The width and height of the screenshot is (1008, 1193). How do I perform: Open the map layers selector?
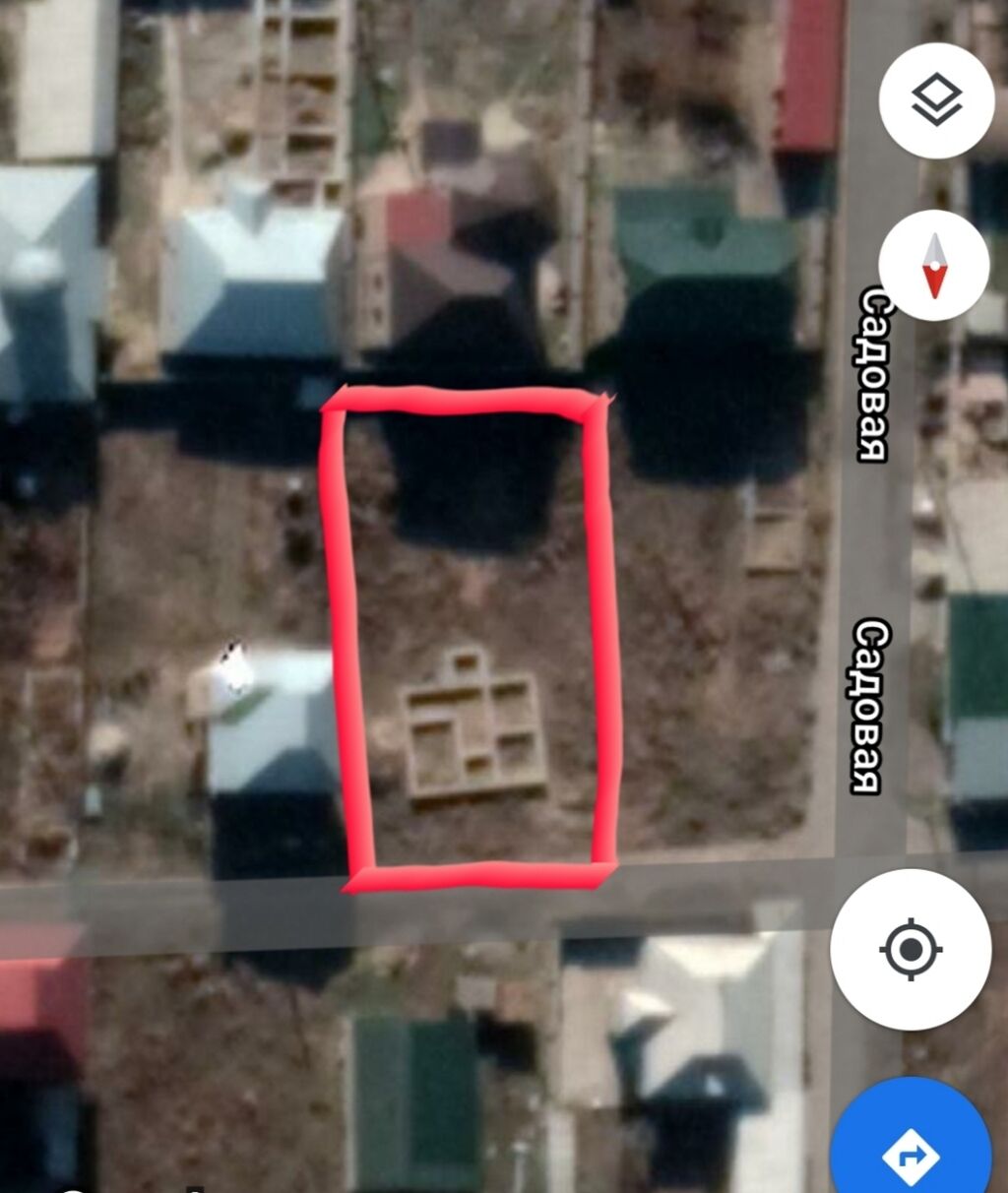tap(936, 100)
